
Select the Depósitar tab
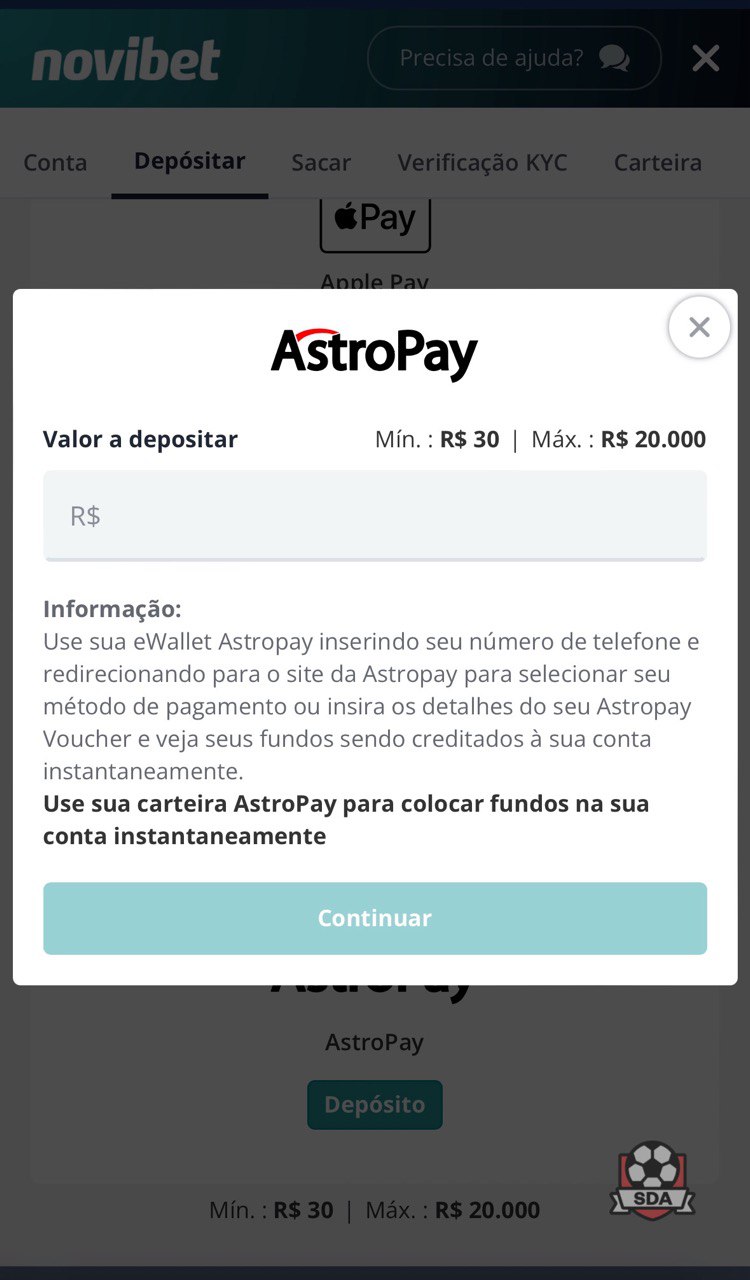click(x=189, y=161)
